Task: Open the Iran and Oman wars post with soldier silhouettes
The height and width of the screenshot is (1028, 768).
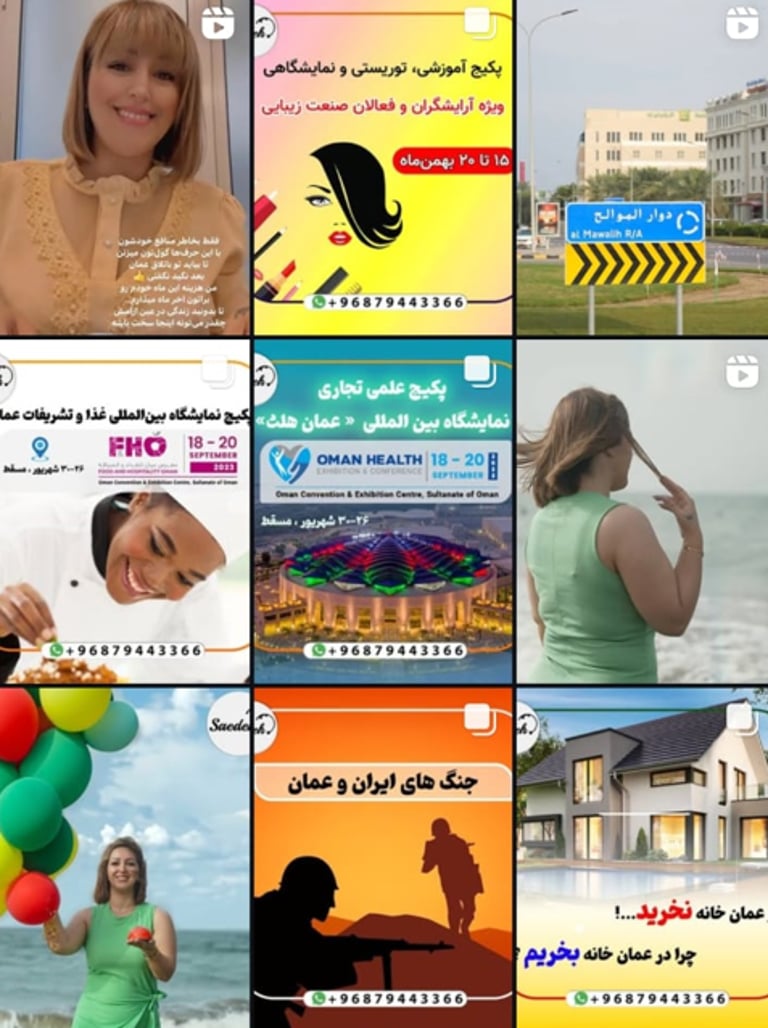Action: [382, 858]
